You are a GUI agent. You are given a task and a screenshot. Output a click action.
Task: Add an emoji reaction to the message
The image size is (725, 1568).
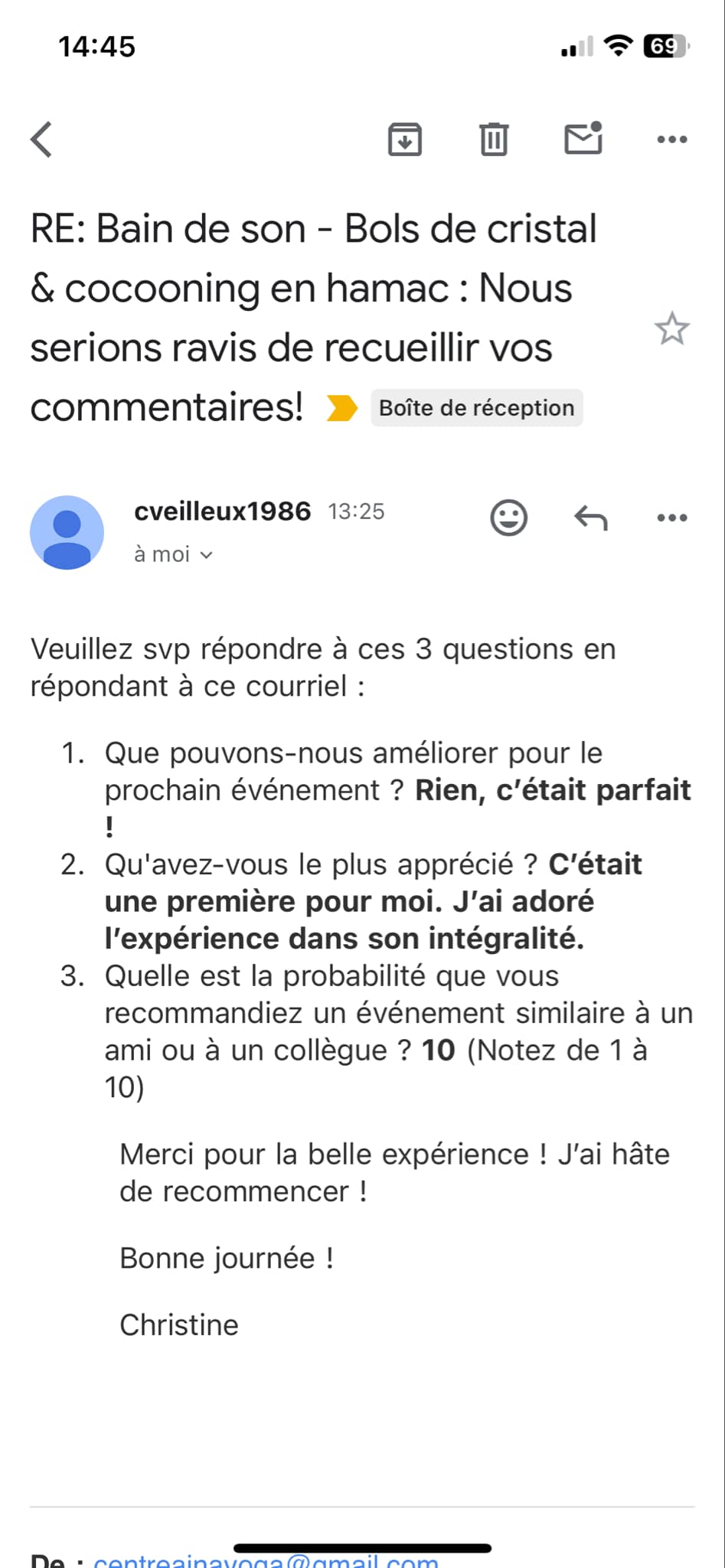508,518
